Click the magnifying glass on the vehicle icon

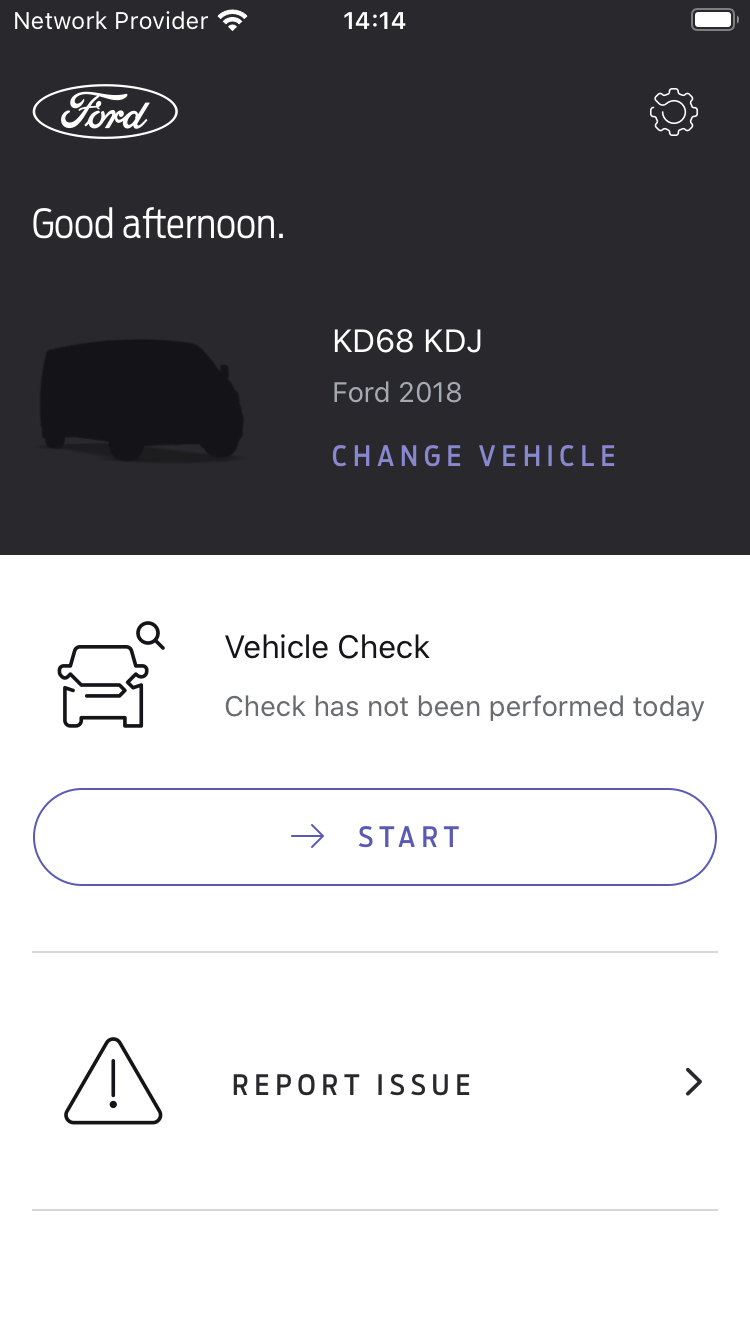150,634
